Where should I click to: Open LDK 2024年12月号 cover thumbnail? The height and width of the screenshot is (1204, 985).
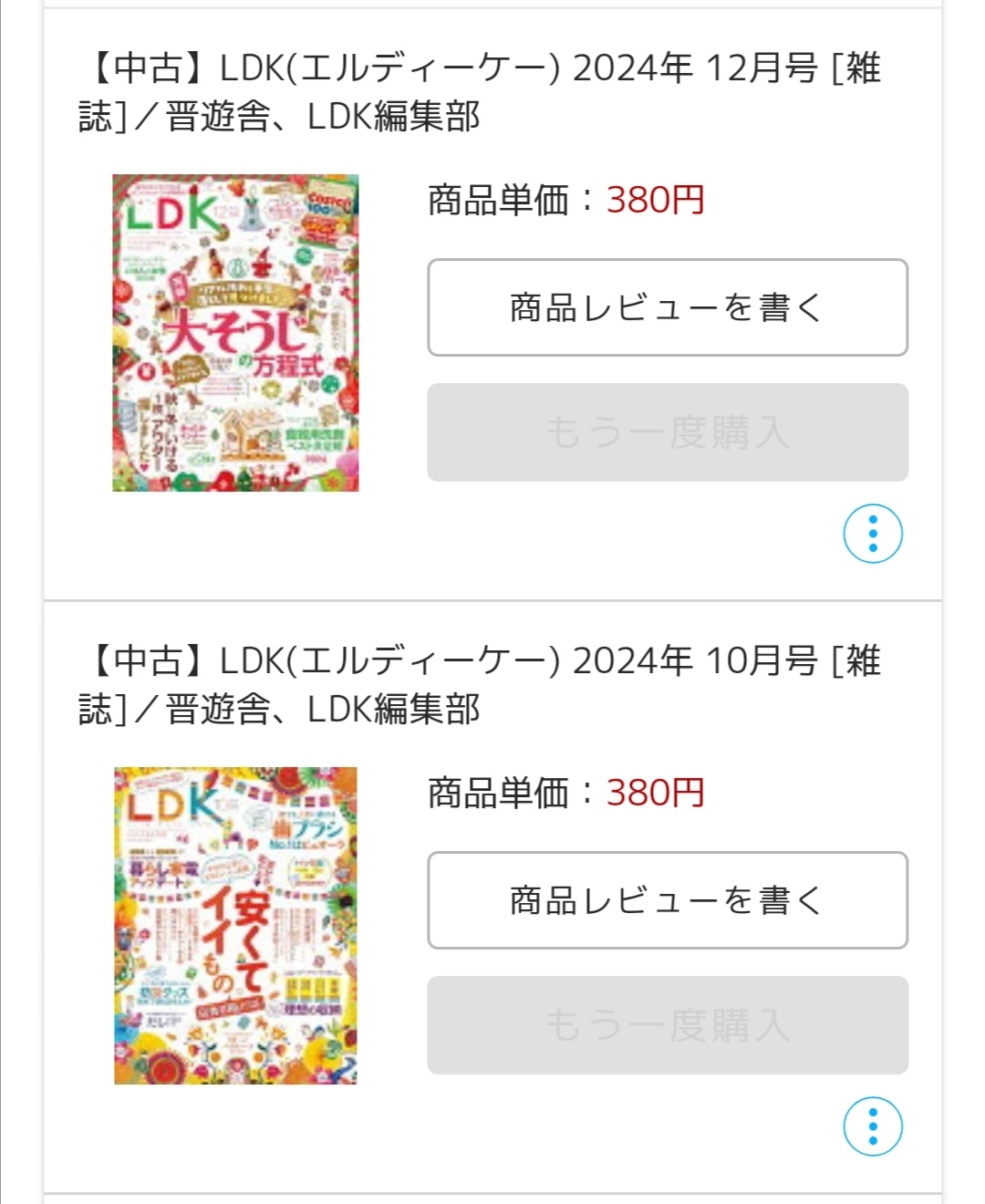pos(235,333)
